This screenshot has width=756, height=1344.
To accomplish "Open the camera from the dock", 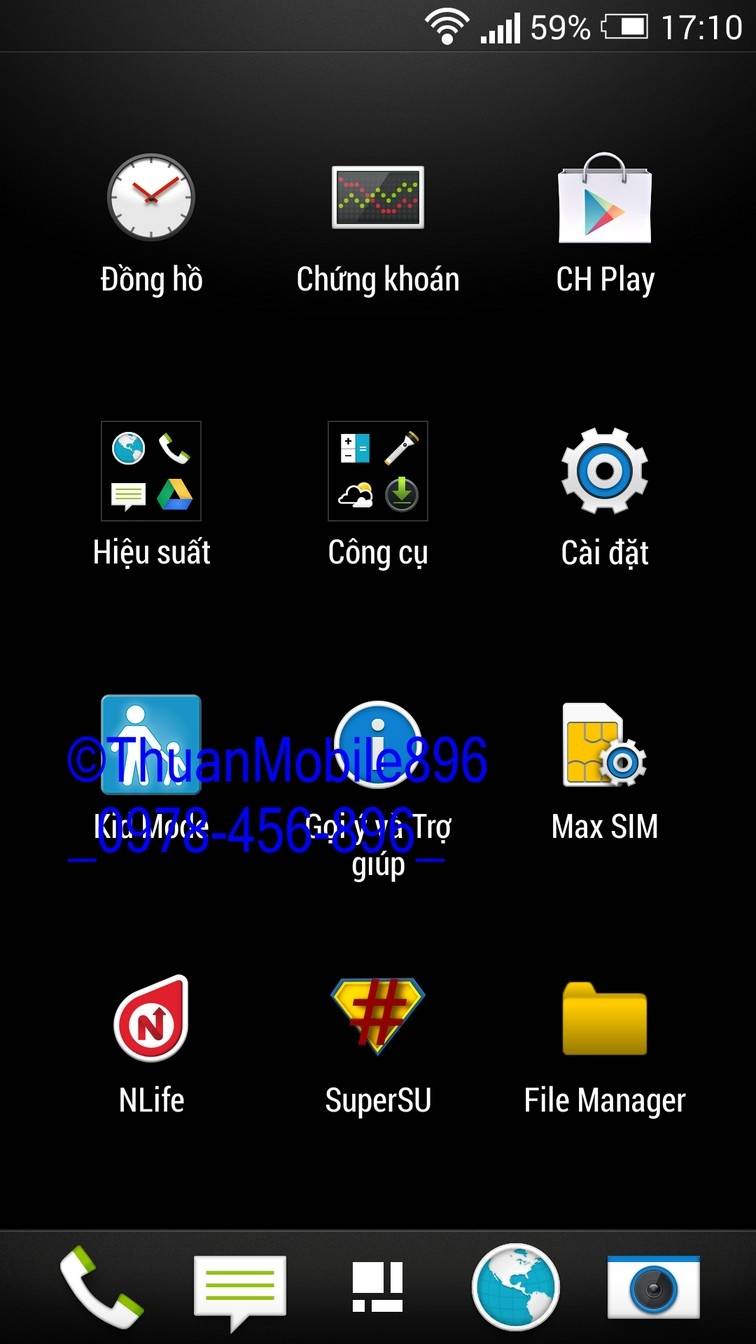I will [653, 1287].
